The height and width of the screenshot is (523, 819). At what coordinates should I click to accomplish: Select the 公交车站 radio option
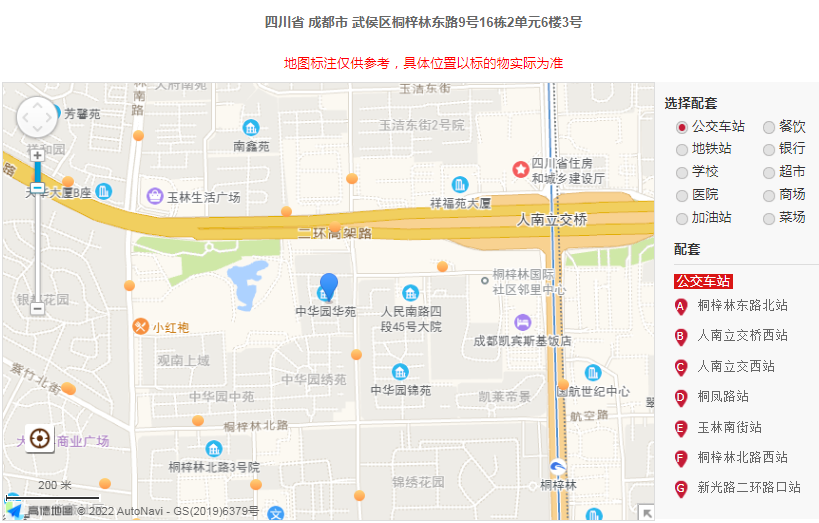tap(682, 127)
